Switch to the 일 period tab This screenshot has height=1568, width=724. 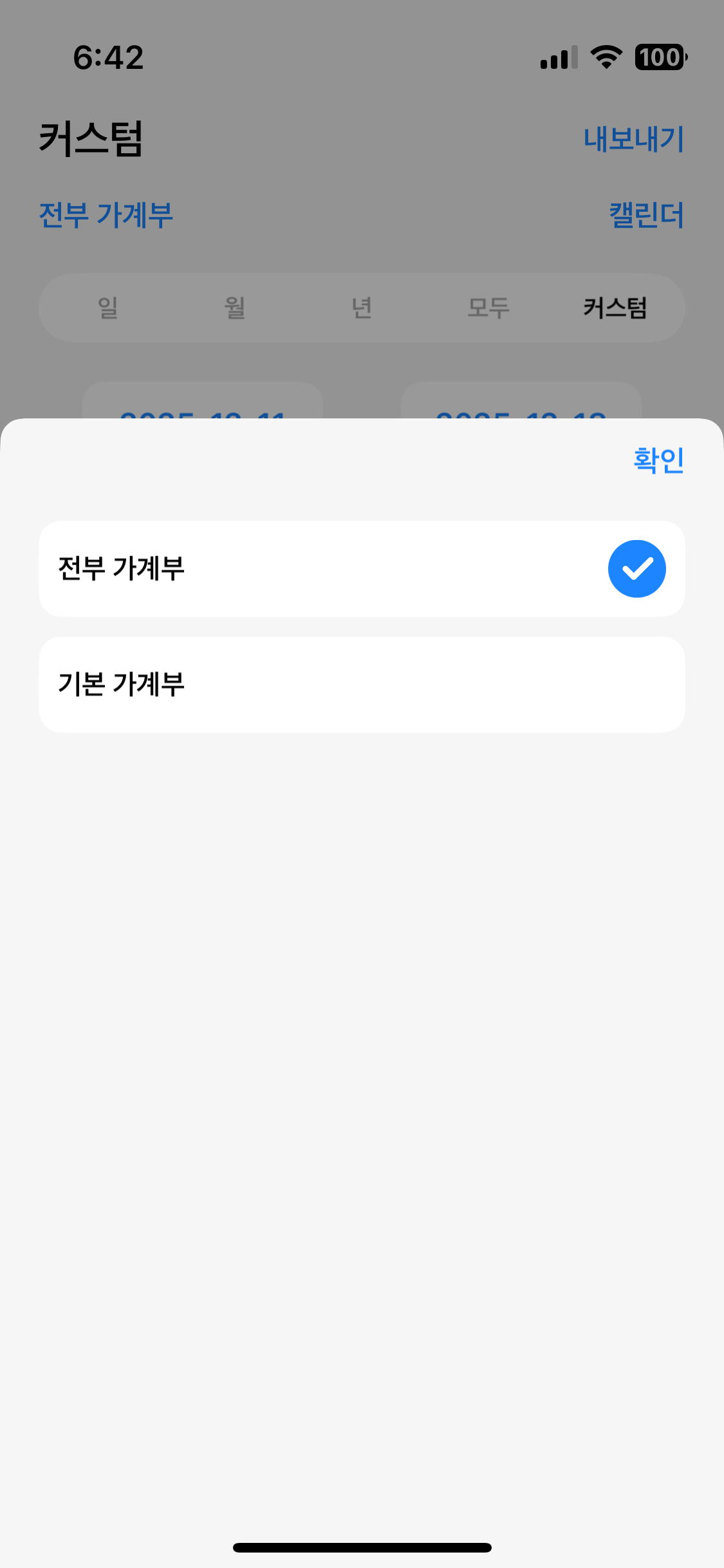107,308
